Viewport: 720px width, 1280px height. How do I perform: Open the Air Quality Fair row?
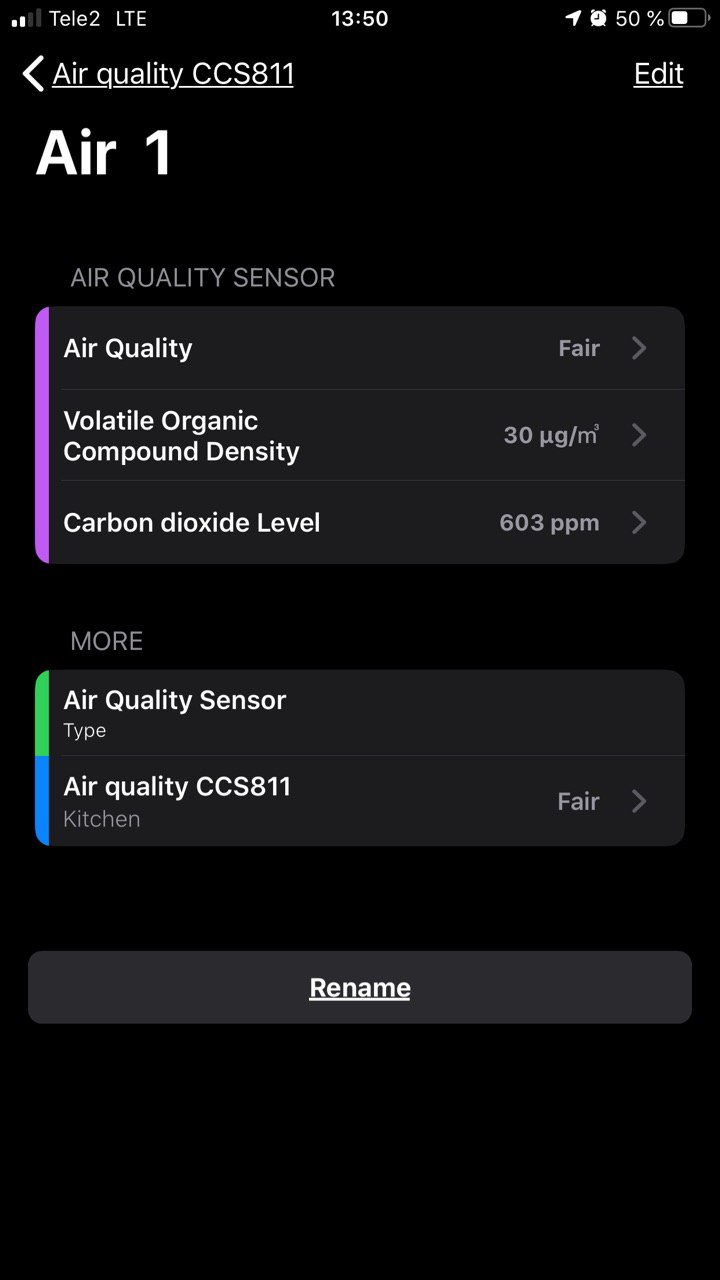click(360, 348)
